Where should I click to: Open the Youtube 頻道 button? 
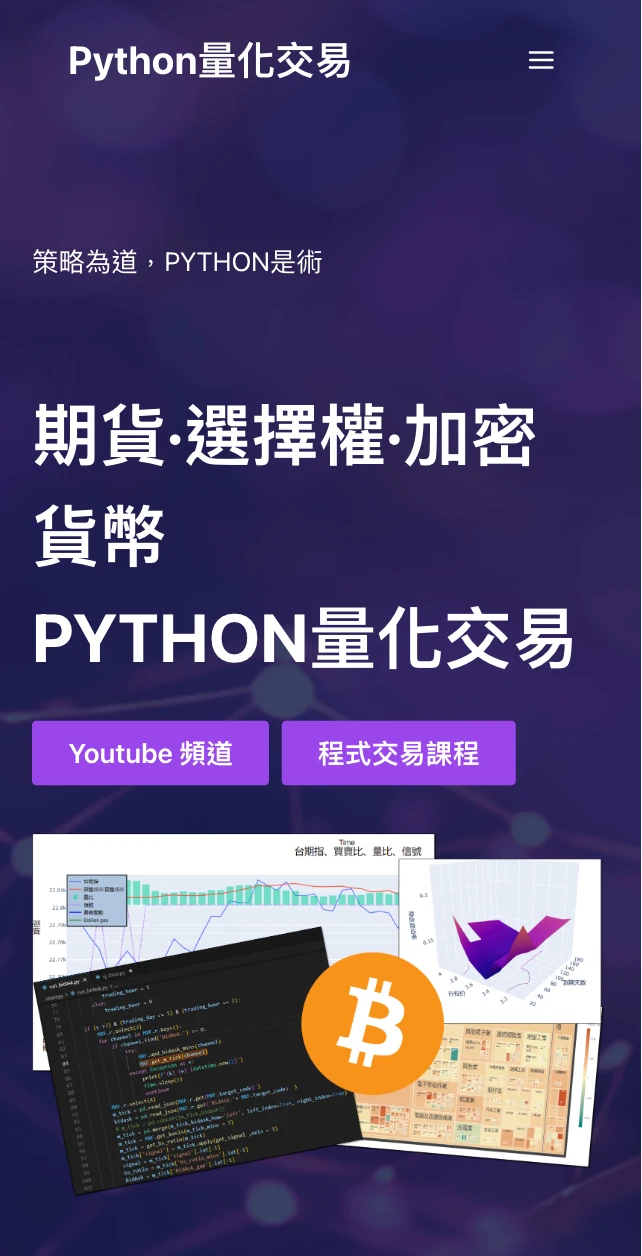point(150,753)
